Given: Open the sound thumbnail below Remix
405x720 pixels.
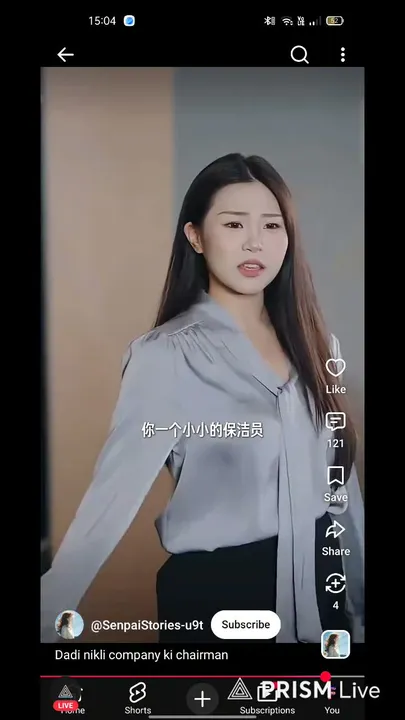Looking at the screenshot, I should pyautogui.click(x=335, y=644).
